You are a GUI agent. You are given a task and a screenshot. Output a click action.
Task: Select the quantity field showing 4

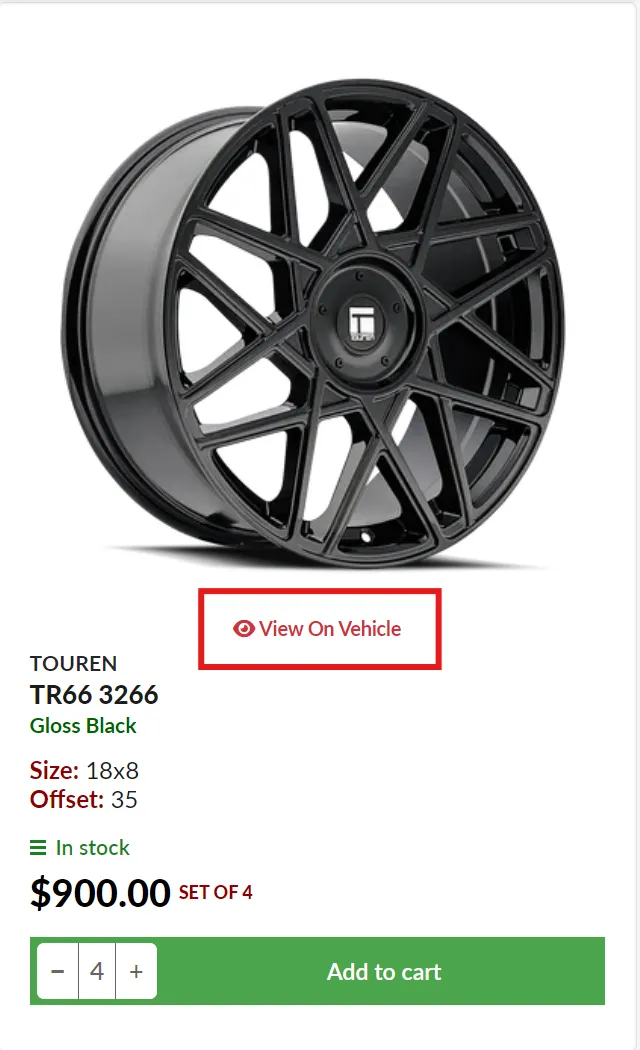click(x=97, y=971)
